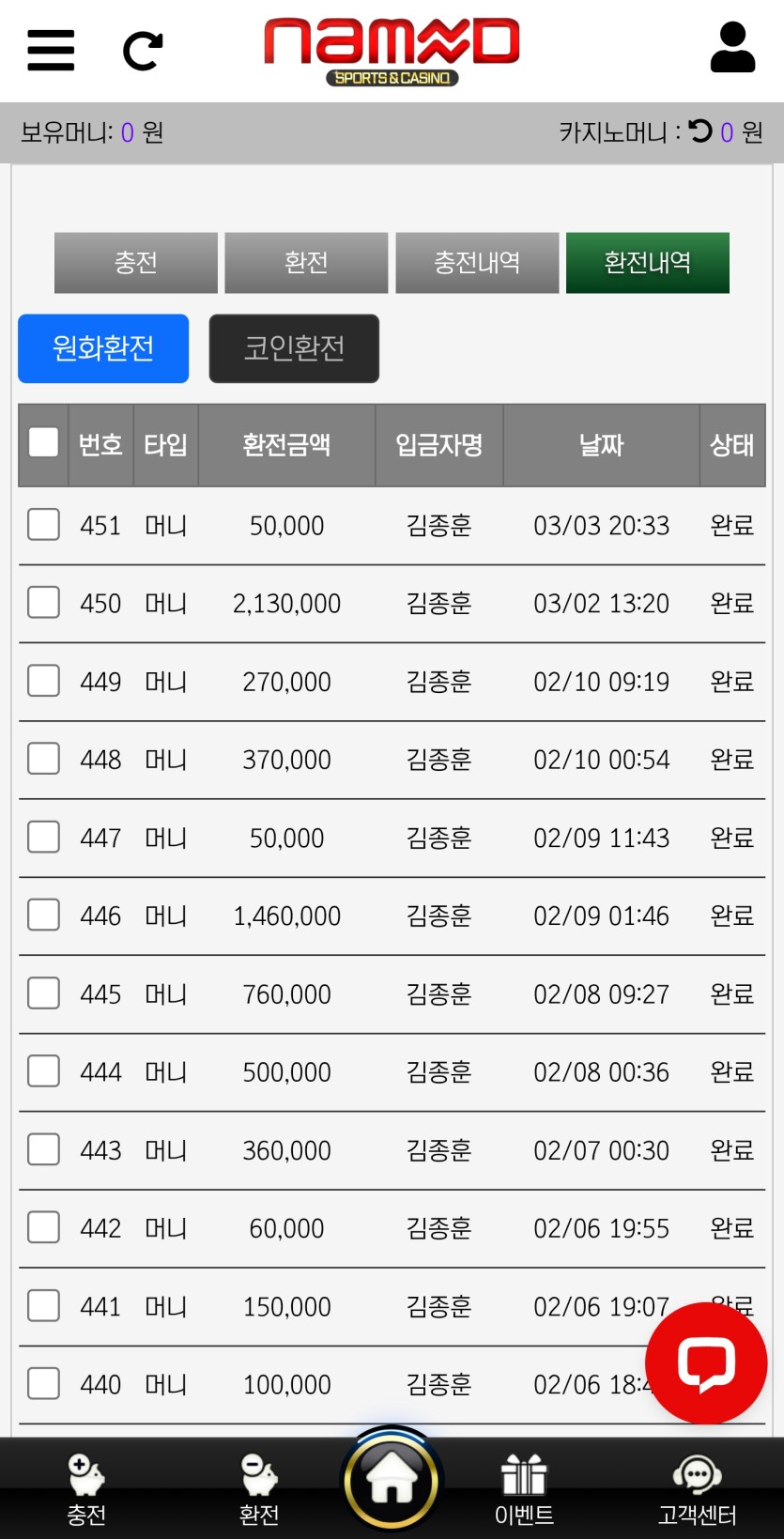Open the user profile icon
Viewport: 784px width, 1539px height.
[732, 49]
